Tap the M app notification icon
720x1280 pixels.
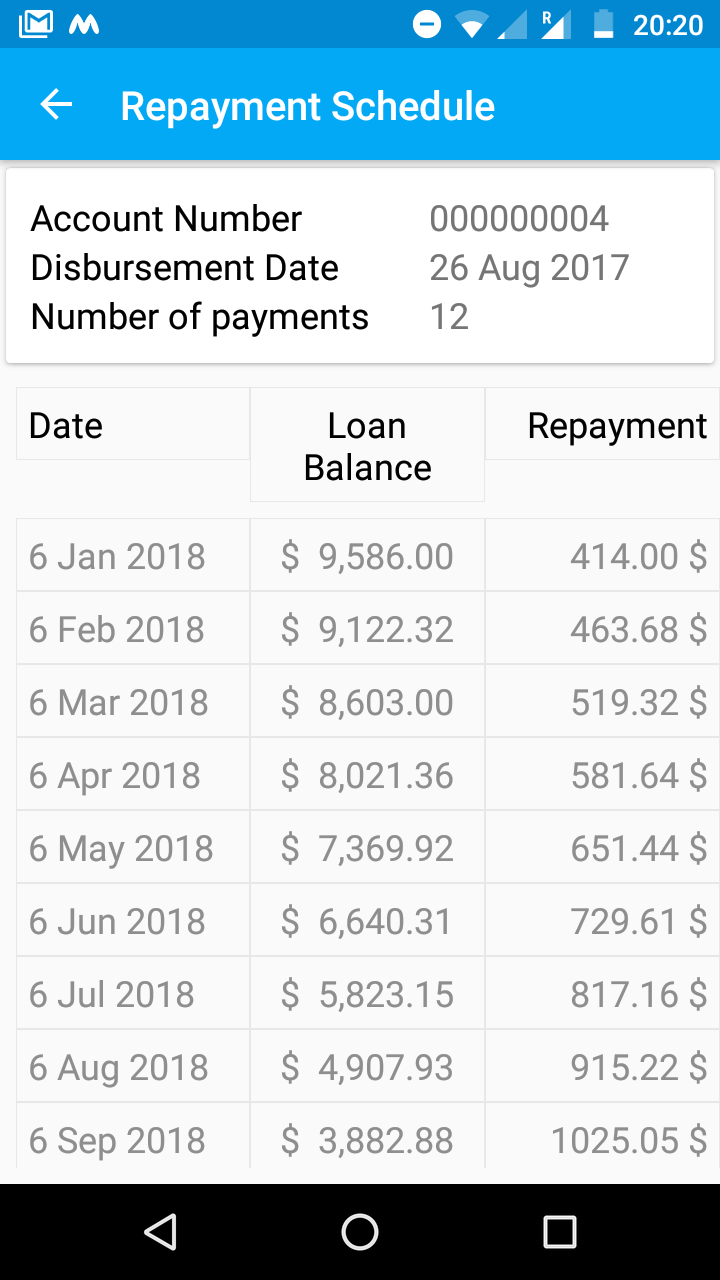tap(85, 22)
